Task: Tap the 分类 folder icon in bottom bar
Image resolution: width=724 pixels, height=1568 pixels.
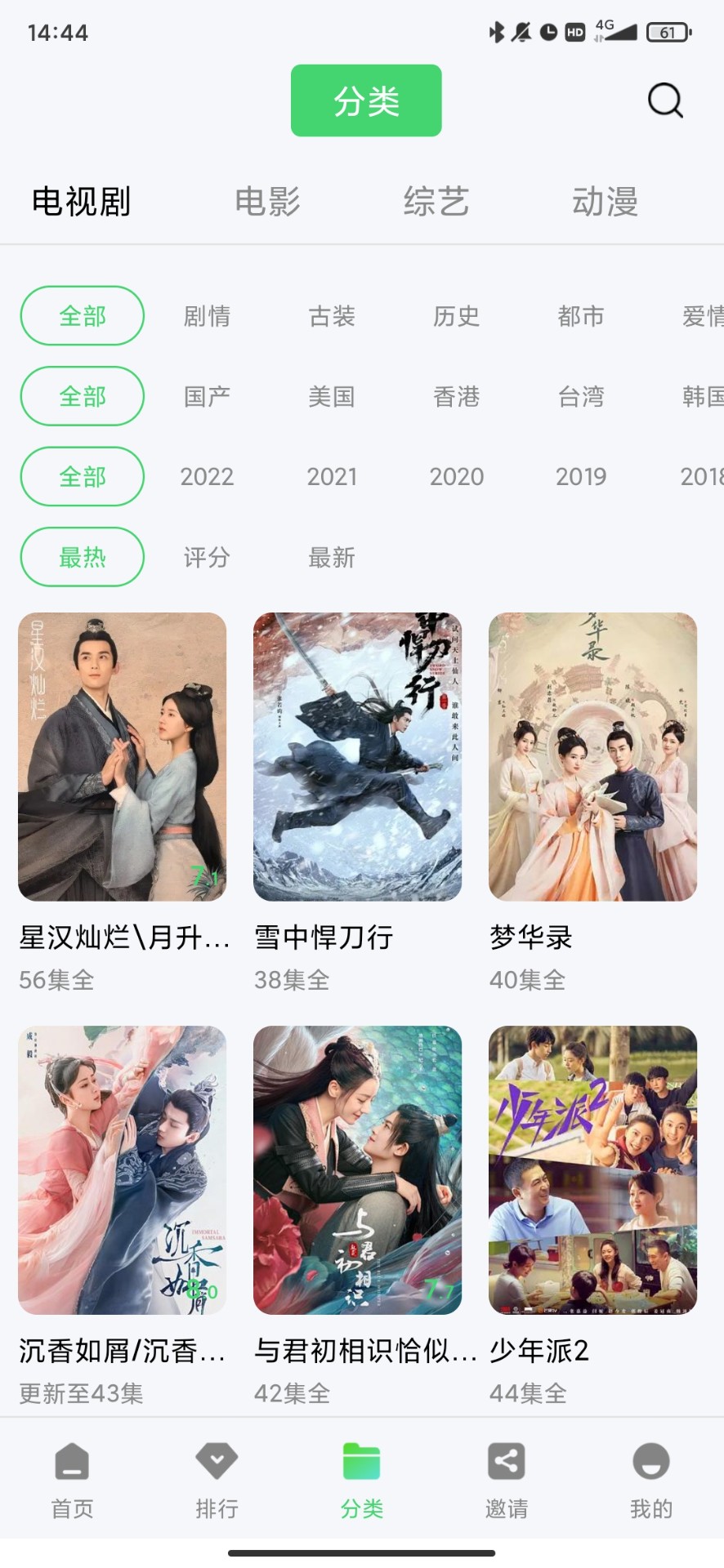Action: (361, 1460)
